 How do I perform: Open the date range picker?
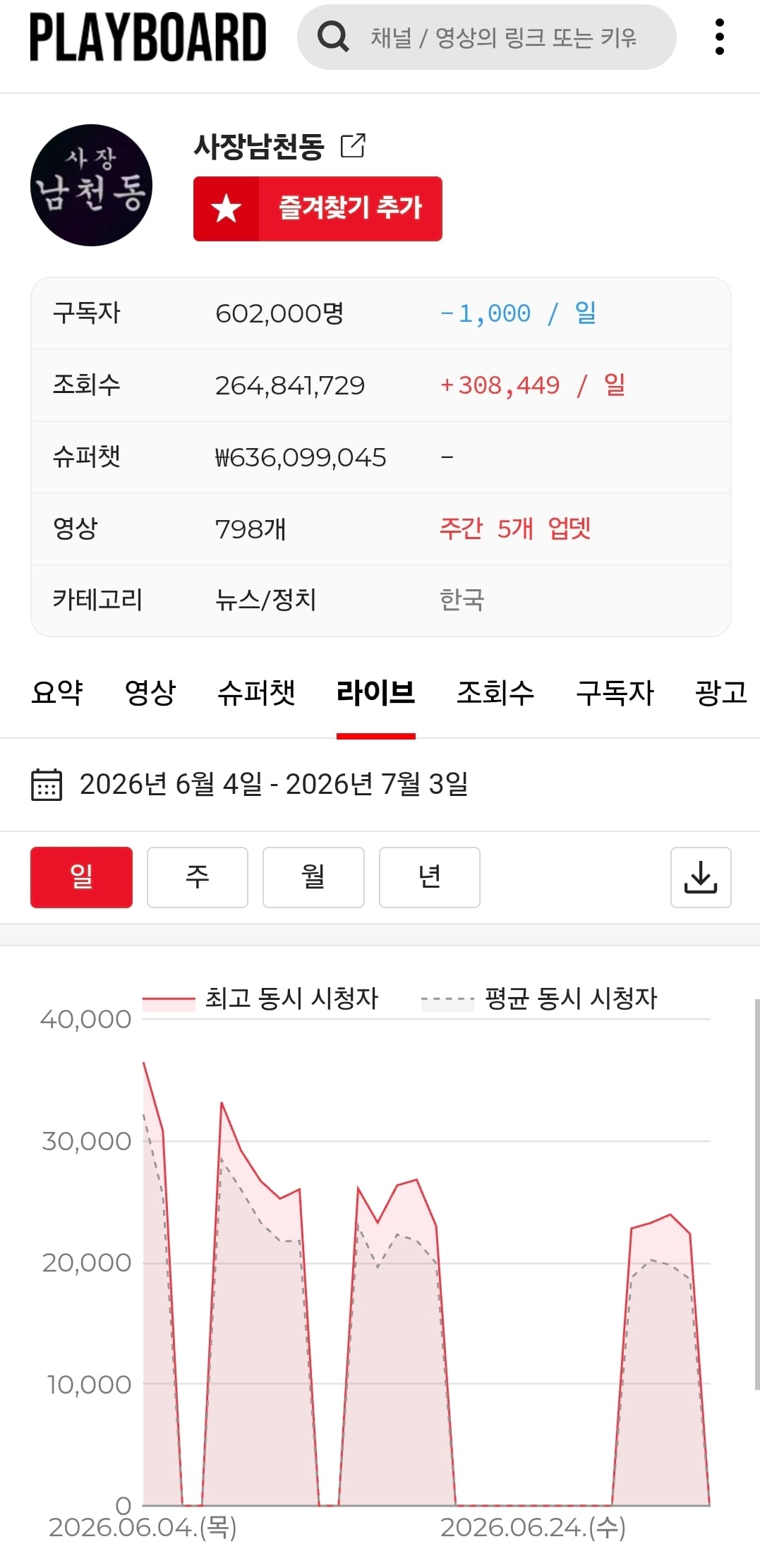250,784
